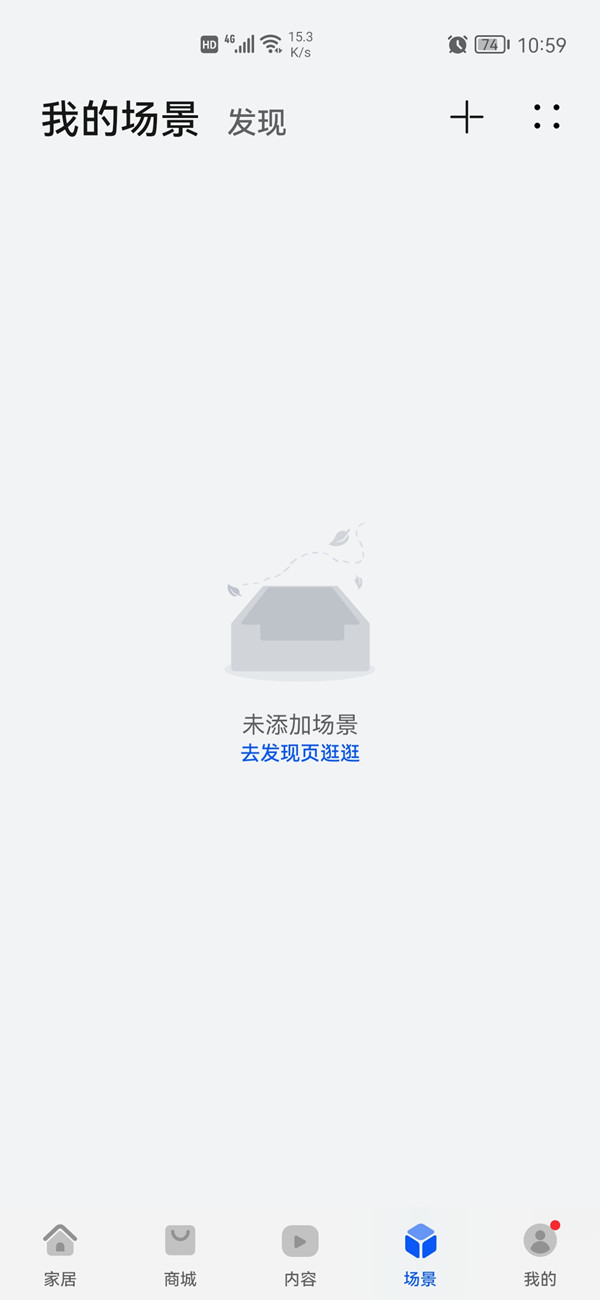
Task: Switch to the 发现 tab
Action: pyautogui.click(x=257, y=122)
